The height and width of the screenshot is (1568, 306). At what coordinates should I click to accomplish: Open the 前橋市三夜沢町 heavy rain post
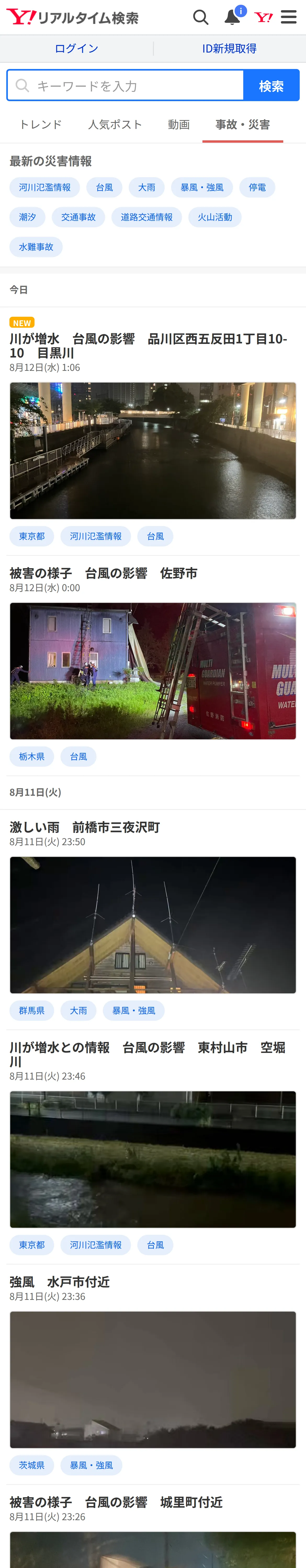(85, 827)
